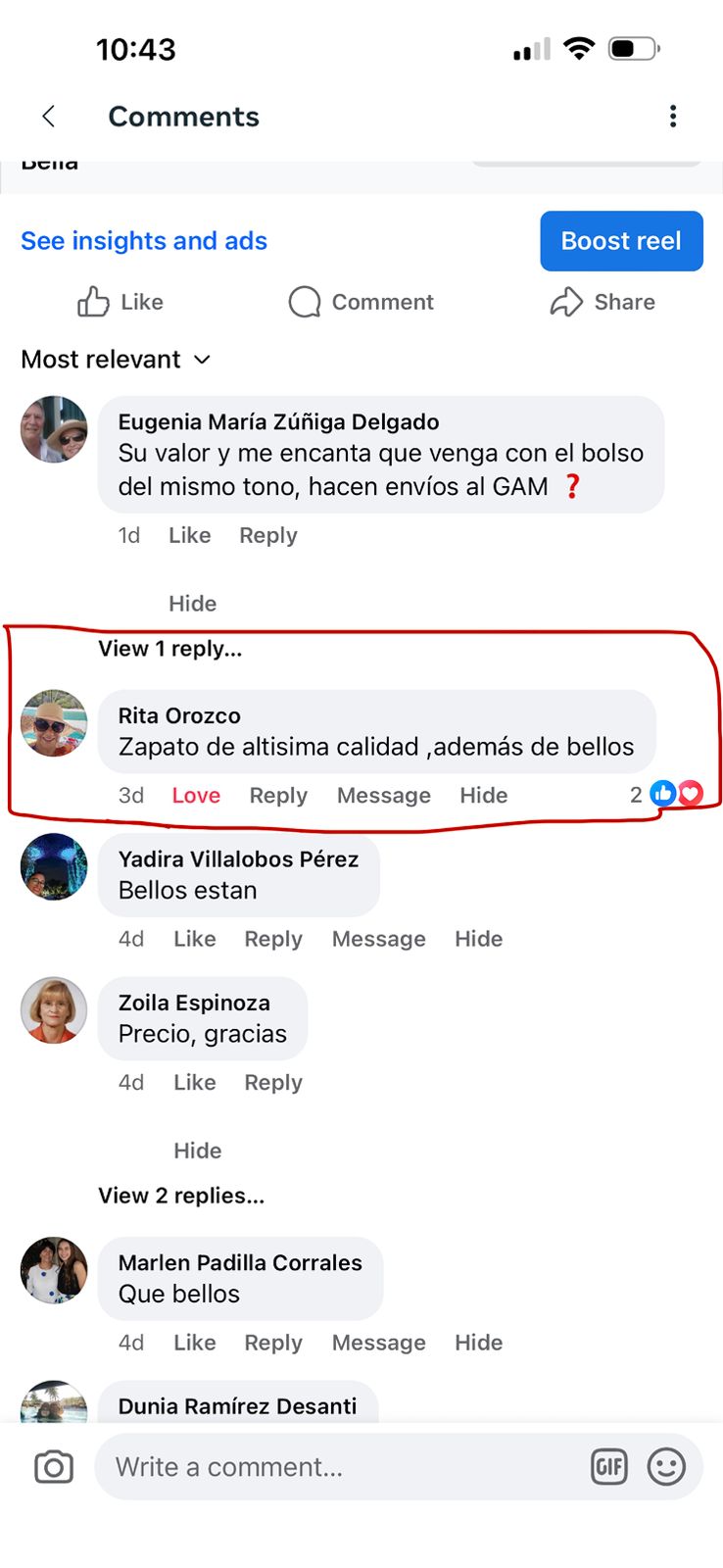The width and height of the screenshot is (723, 1568).
Task: Message Rita Orozco from her comment
Action: (x=383, y=796)
